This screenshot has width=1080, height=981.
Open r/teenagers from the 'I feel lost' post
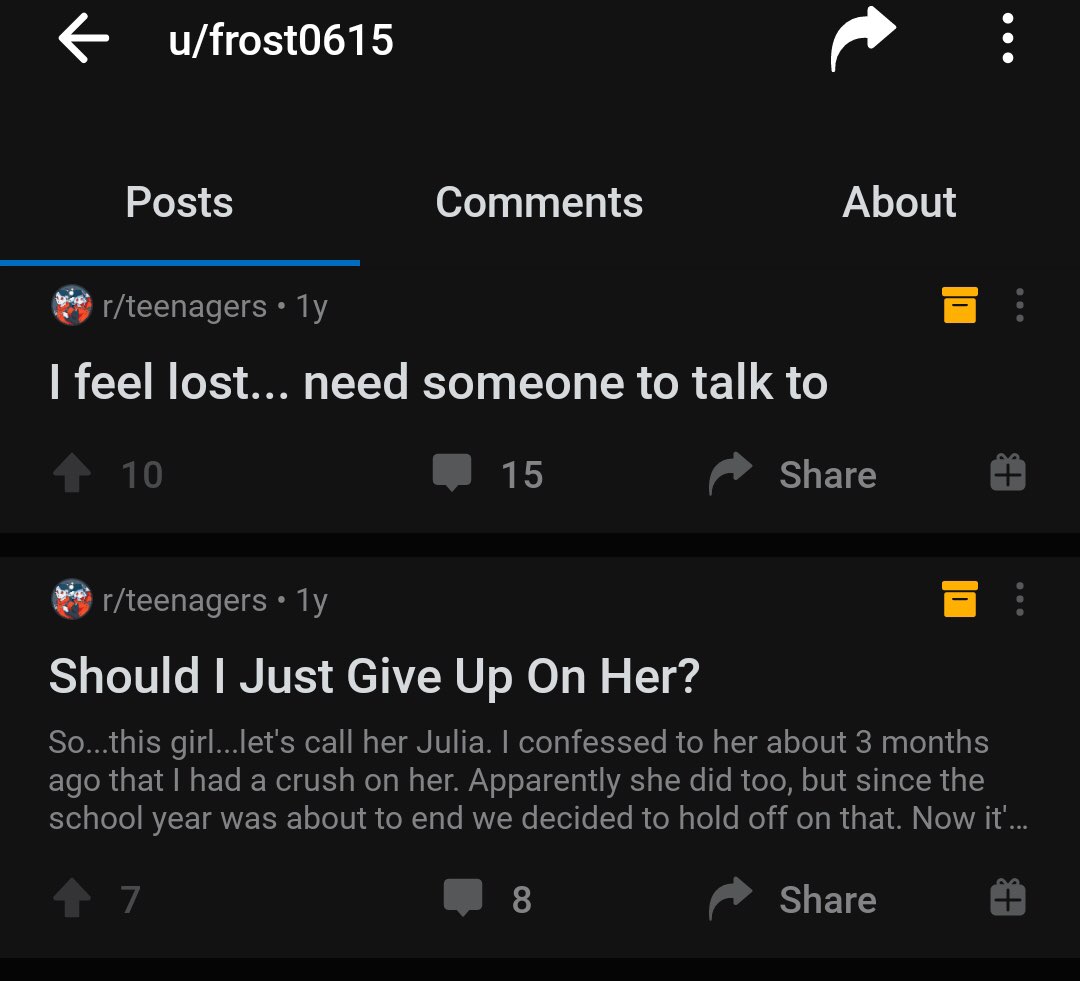[184, 306]
